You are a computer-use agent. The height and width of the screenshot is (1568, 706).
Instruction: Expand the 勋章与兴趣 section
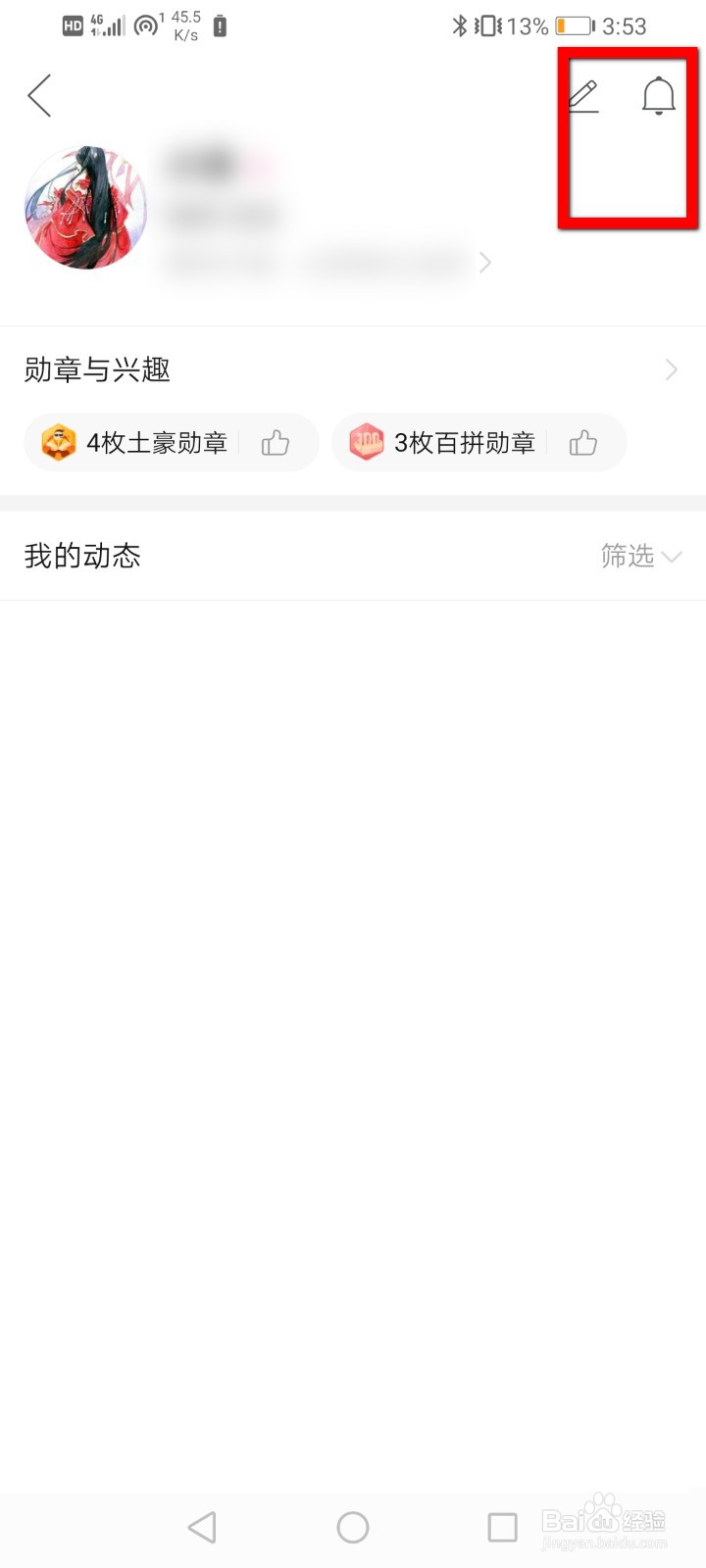pos(671,369)
